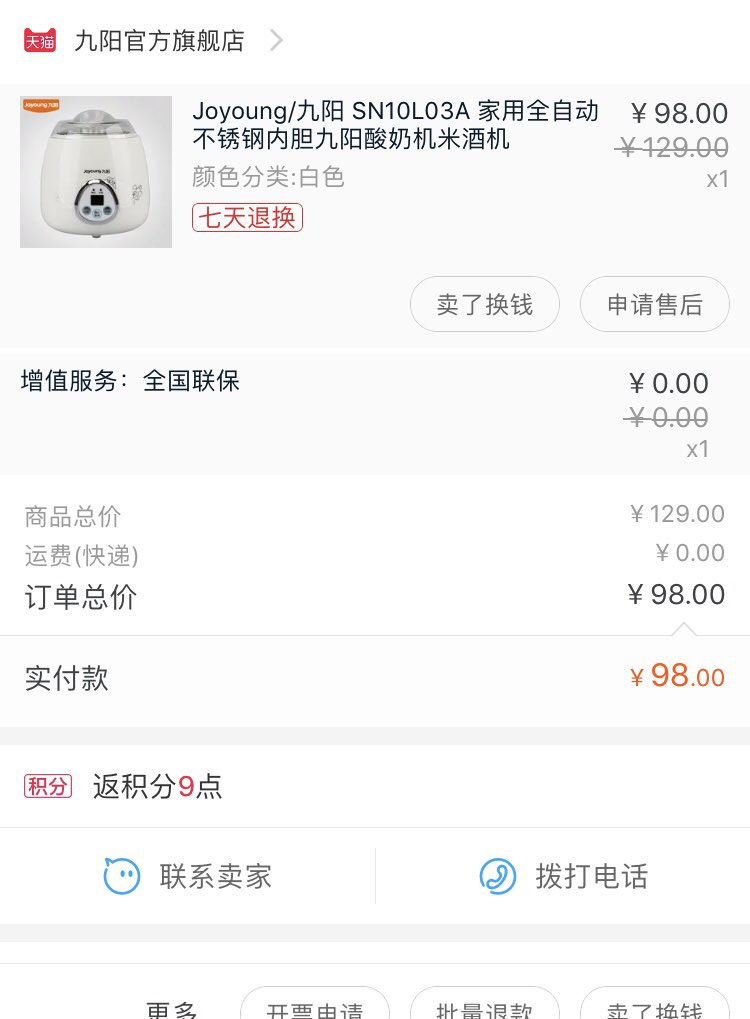View the Joyoung SN10L03A yogurt maker product
The image size is (750, 1019).
coord(395,125)
